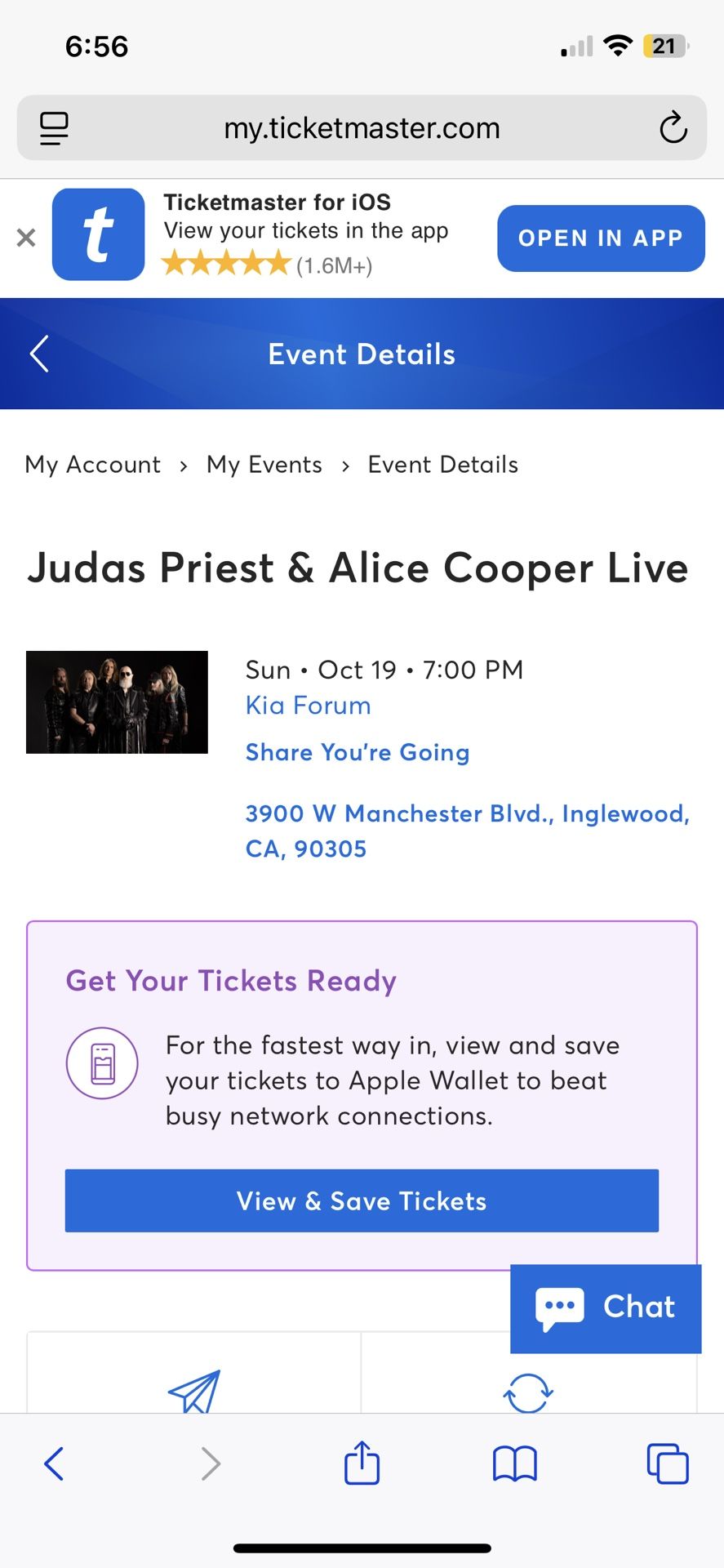
Task: Tap the page settings icon in the address bar
Action: 54,127
